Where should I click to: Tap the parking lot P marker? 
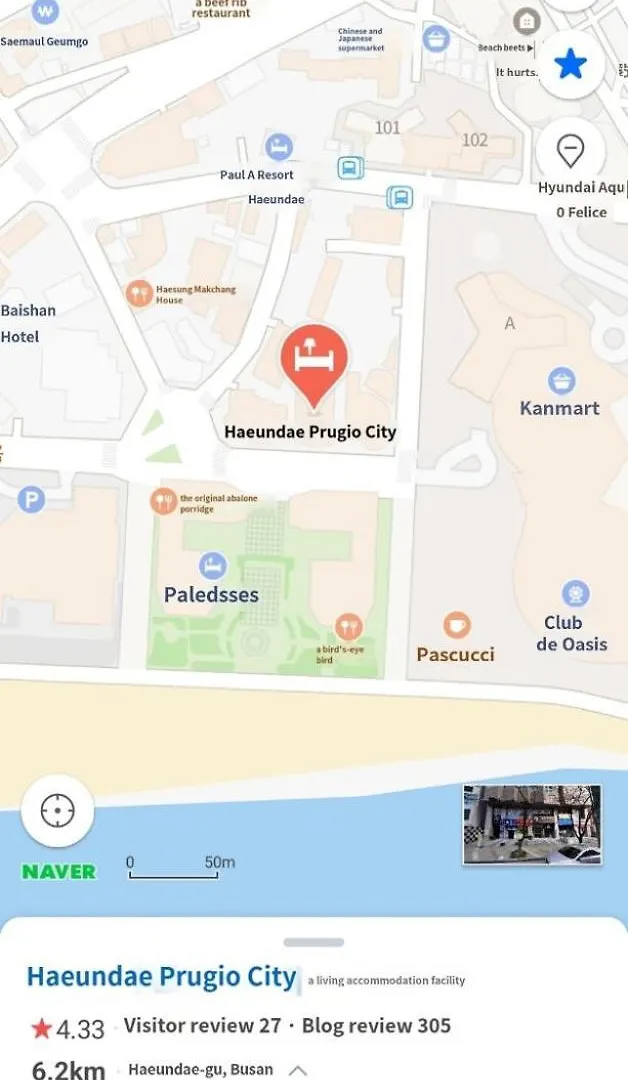(x=32, y=499)
